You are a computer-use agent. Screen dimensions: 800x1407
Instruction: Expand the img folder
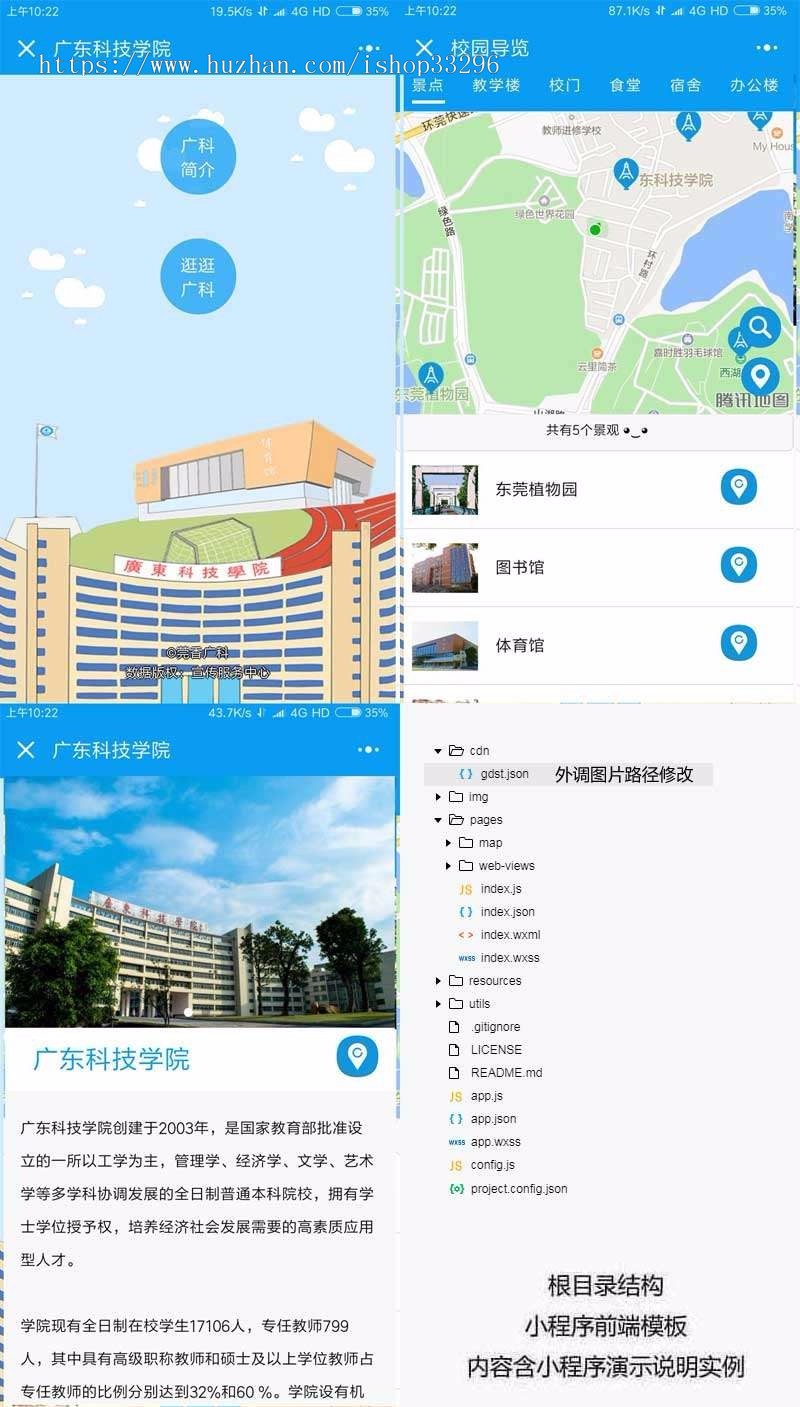438,796
